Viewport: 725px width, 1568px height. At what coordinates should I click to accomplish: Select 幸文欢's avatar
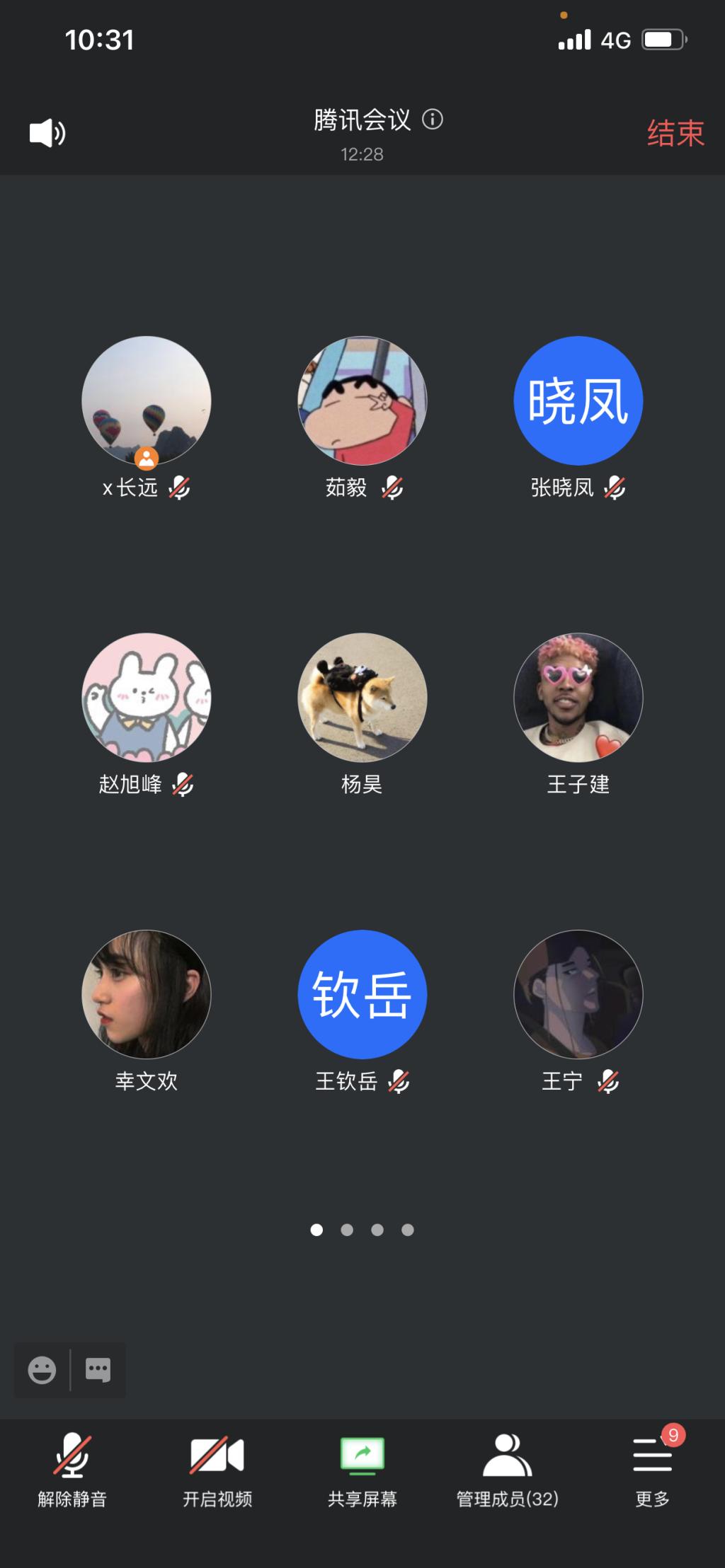point(147,994)
